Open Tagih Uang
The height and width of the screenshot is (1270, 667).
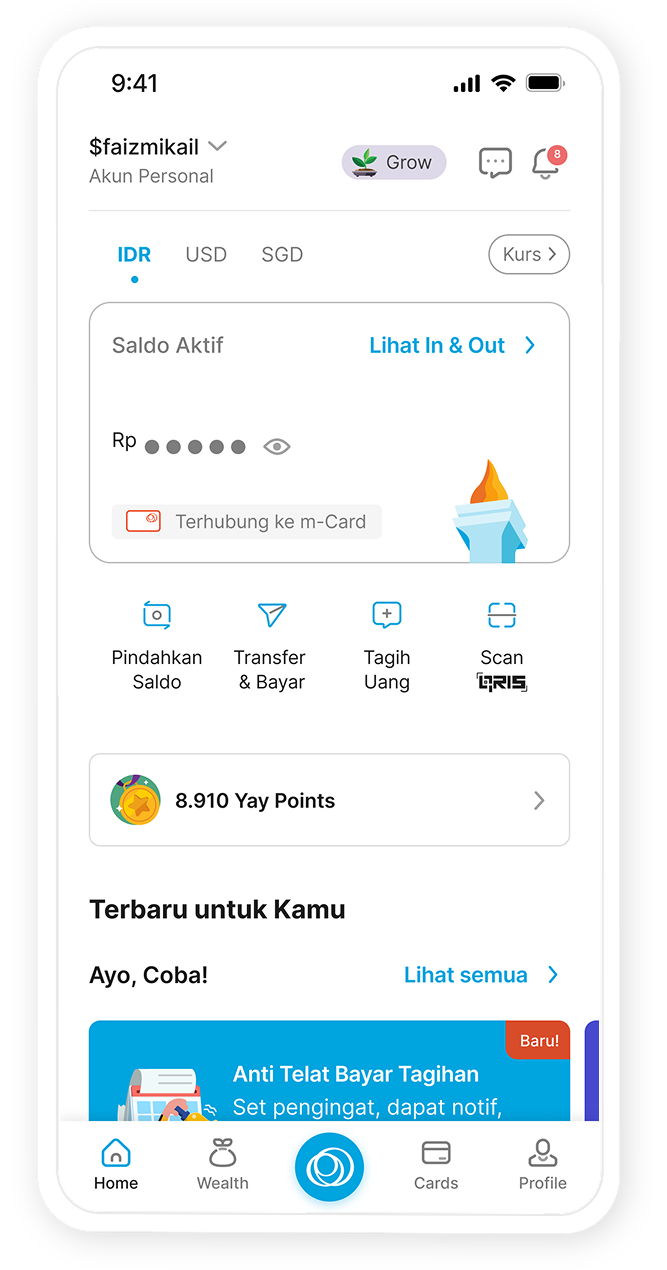point(387,645)
